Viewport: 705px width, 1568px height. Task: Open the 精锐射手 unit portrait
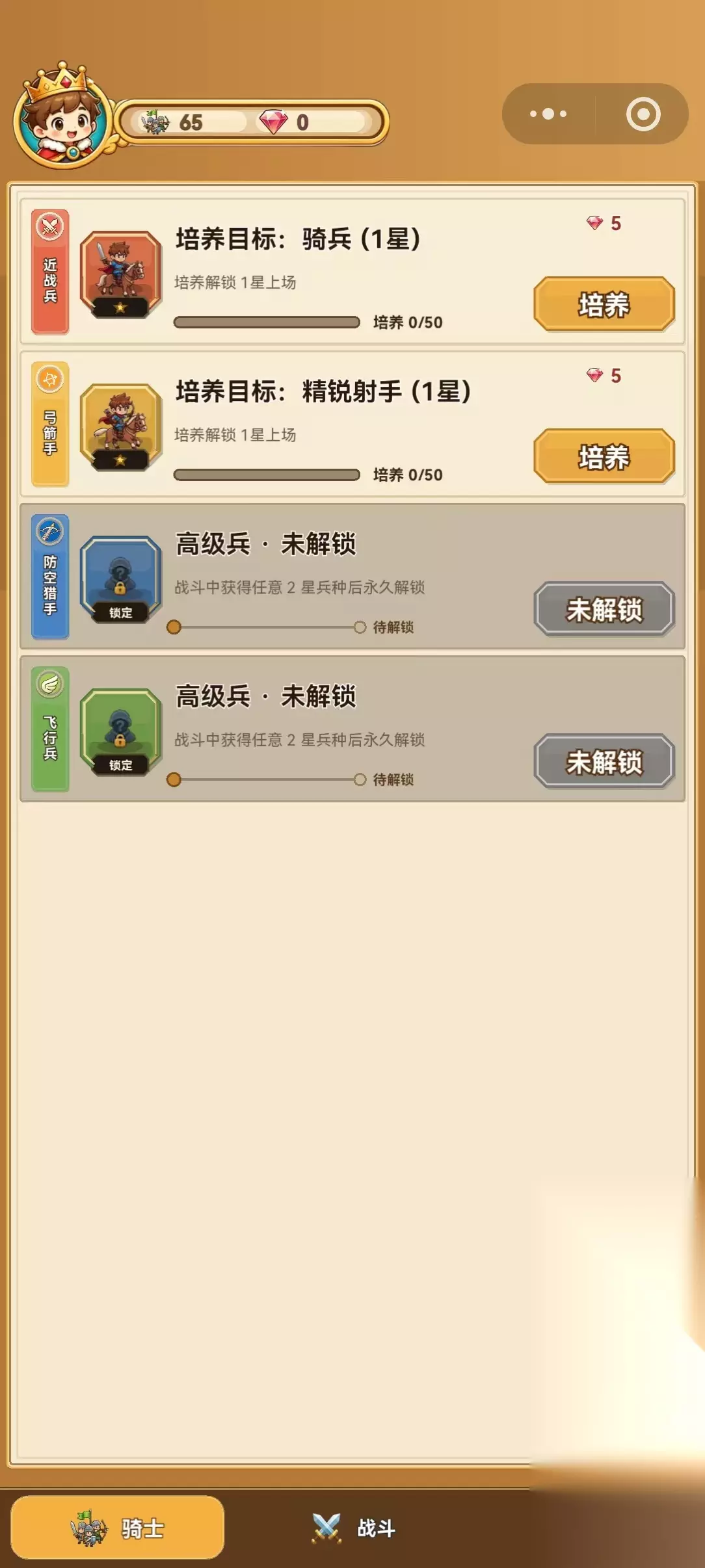[x=120, y=426]
